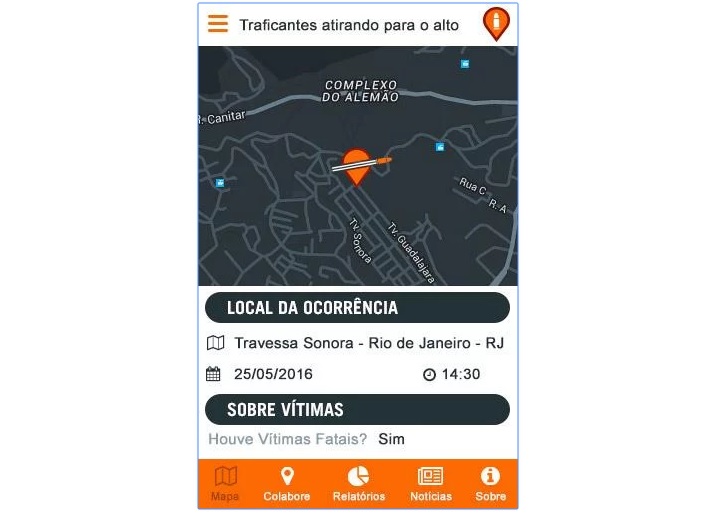The height and width of the screenshot is (513, 716).
Task: Switch to the Mapa tab
Action: [x=226, y=484]
